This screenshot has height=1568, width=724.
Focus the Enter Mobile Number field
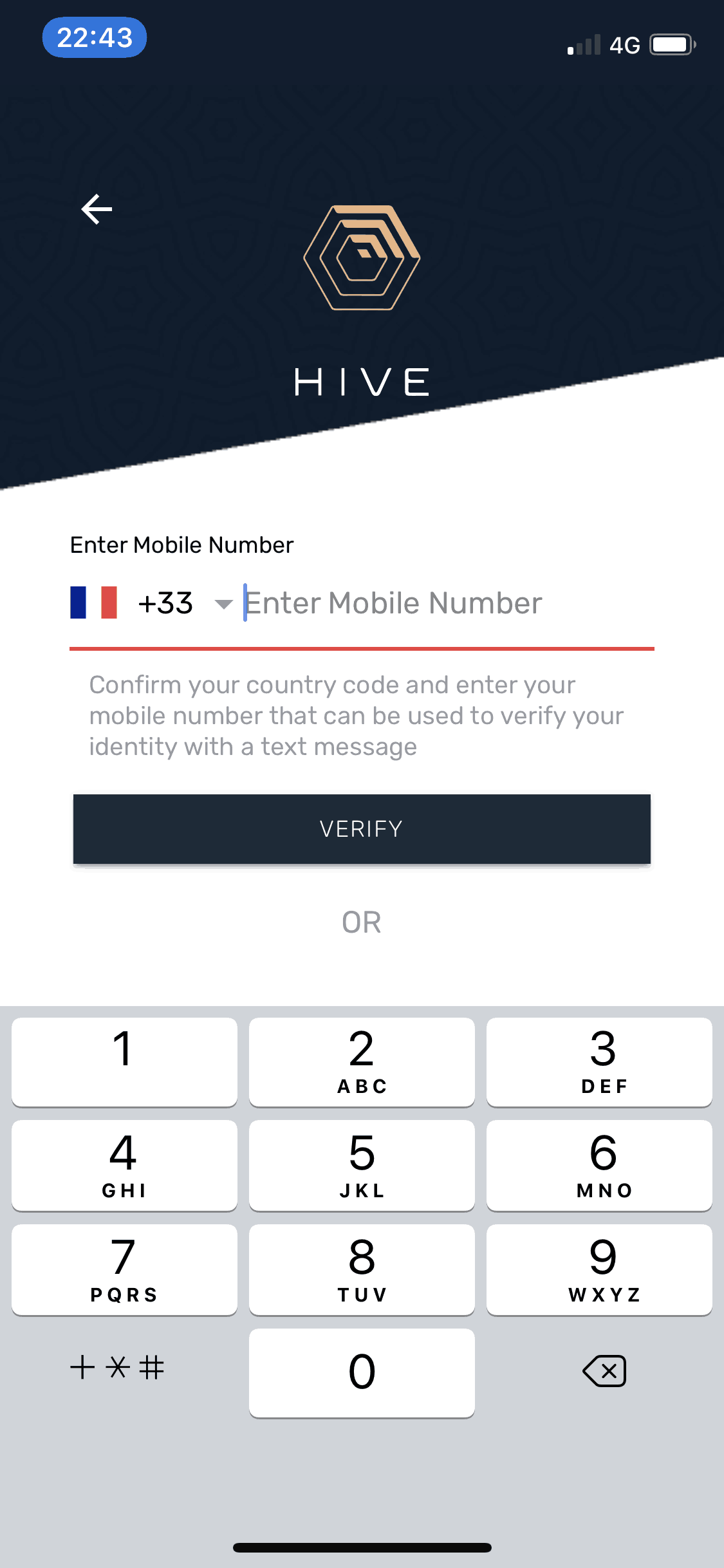tap(449, 603)
